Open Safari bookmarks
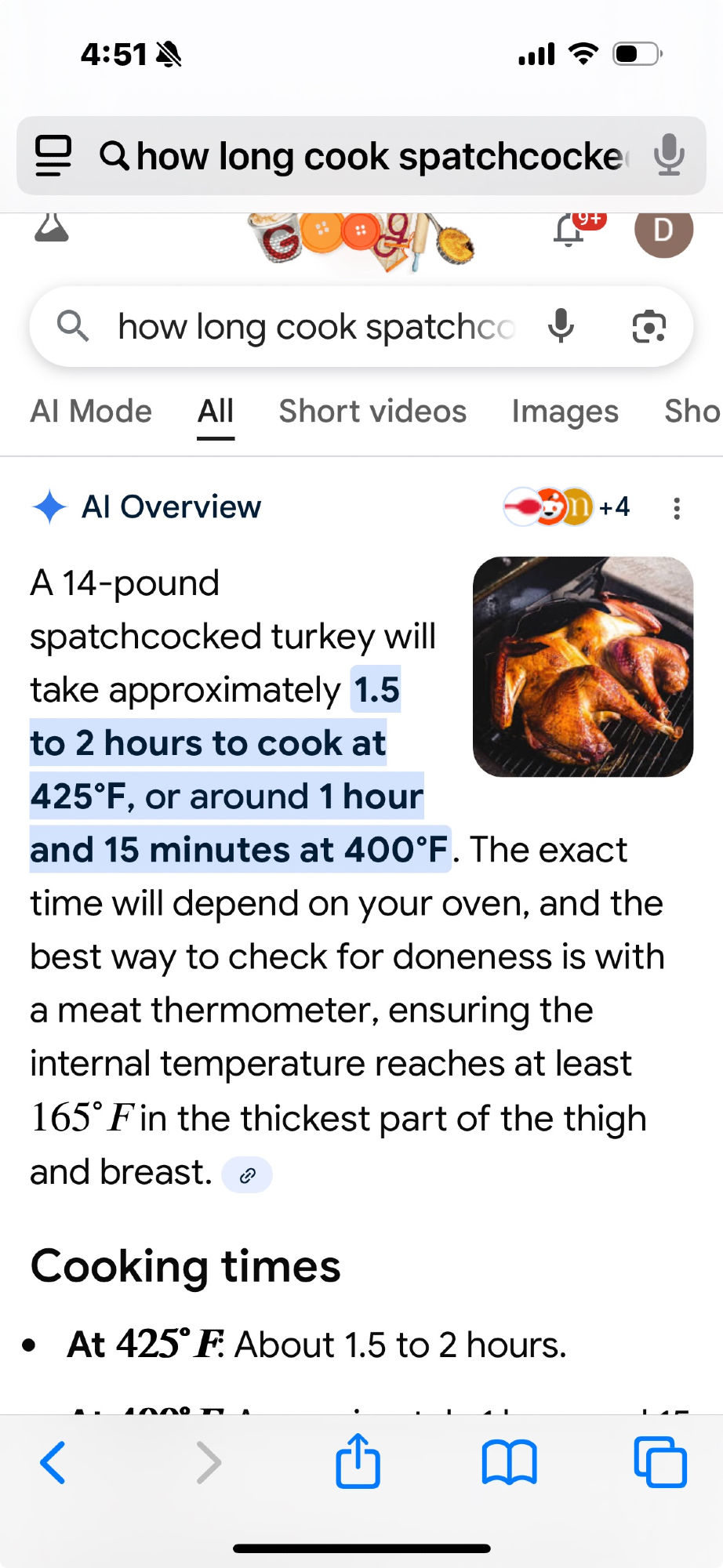The height and width of the screenshot is (1568, 723). point(510,1462)
